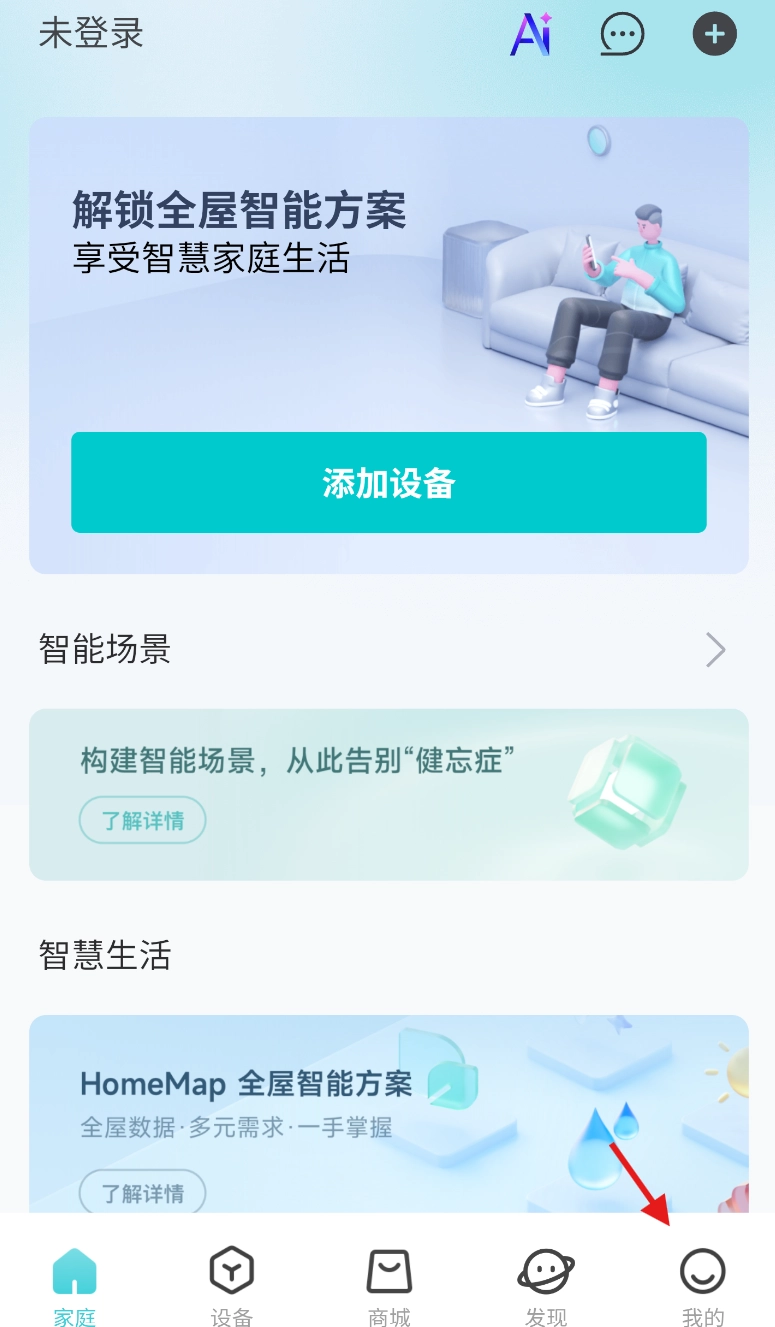
Task: View 了解详情 for HomeMap 全屋智能方案
Action: pos(143,1192)
